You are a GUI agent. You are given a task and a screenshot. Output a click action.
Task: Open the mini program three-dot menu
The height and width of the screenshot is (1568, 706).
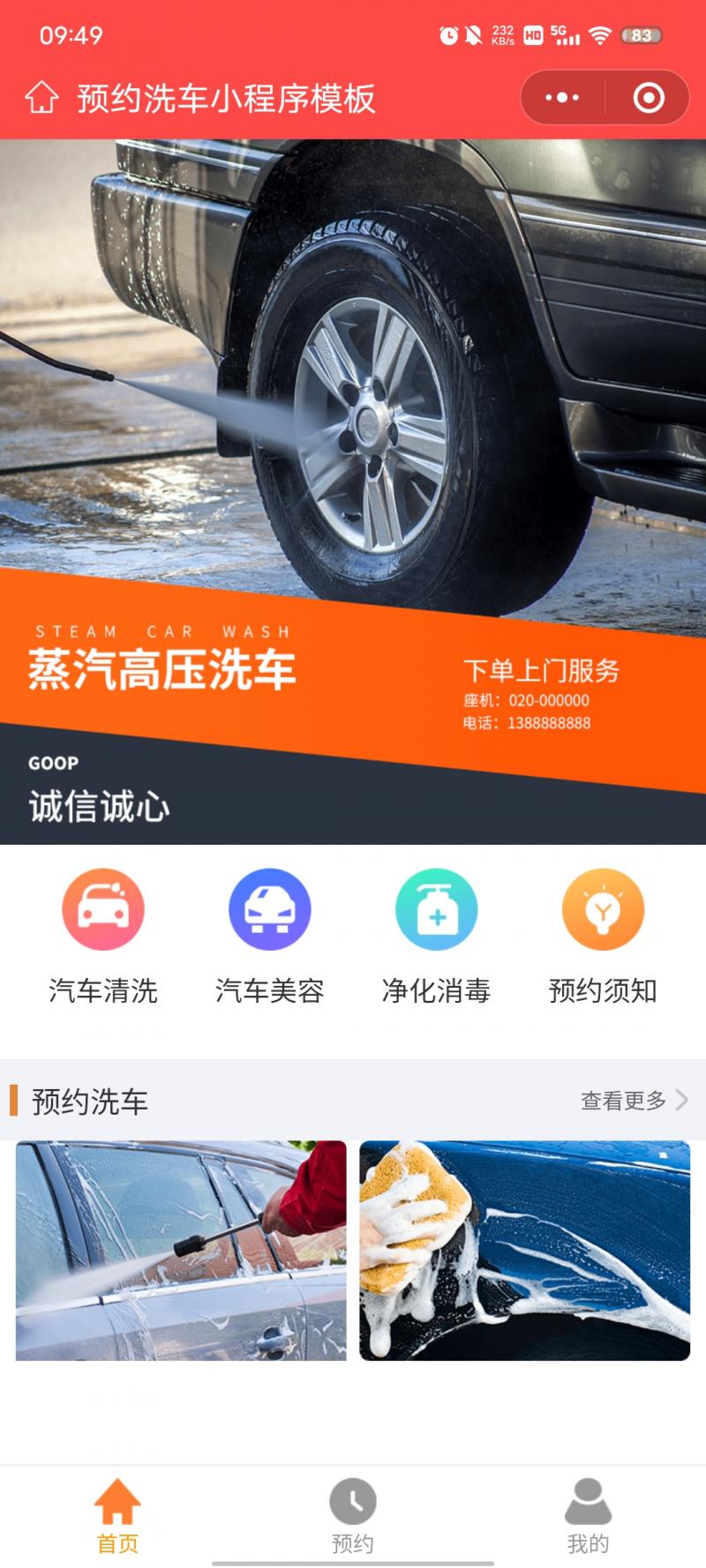click(562, 98)
